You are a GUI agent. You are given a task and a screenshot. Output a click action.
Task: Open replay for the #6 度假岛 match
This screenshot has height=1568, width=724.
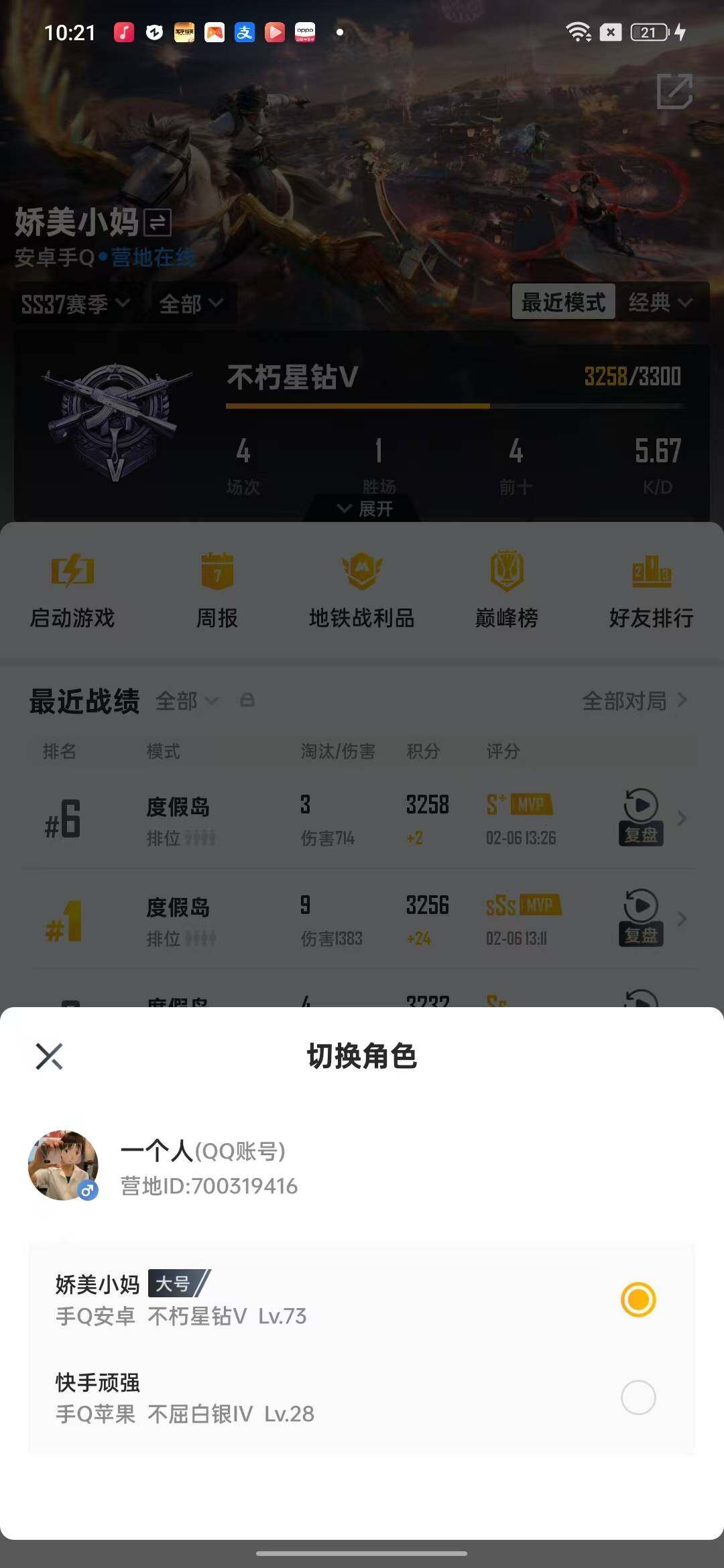[640, 819]
